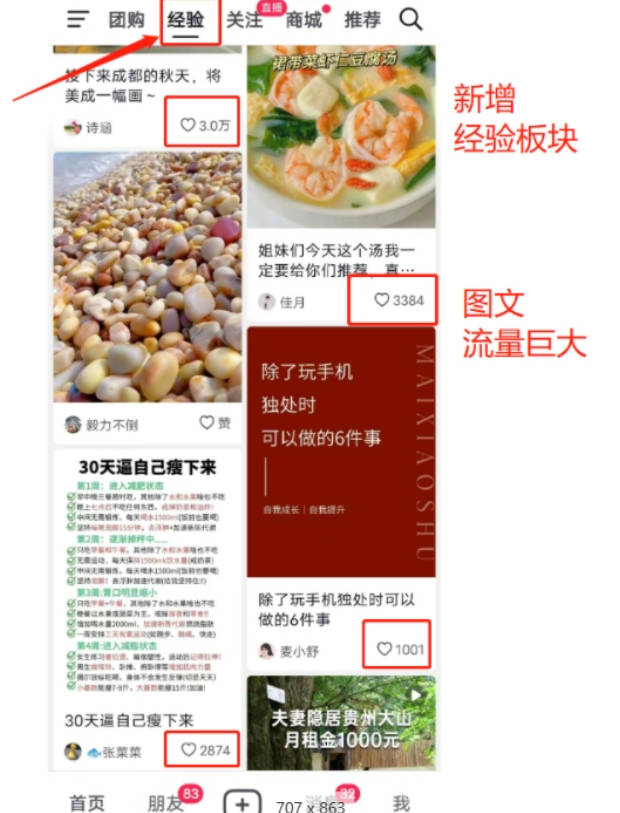Tap the plus button to create a post
Screen dimensions: 620x813
tap(242, 802)
